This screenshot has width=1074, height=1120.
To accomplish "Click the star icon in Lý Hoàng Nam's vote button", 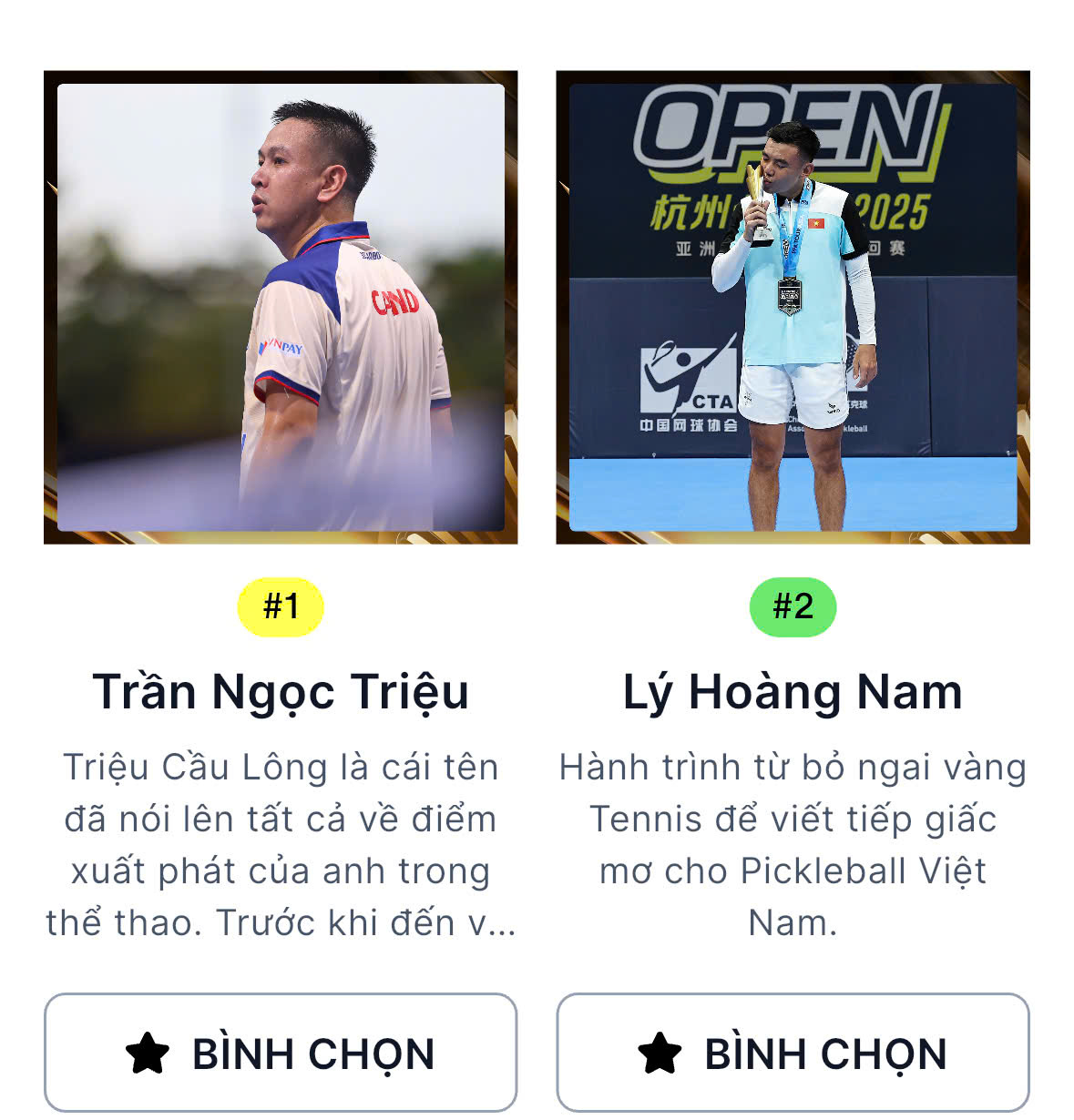I will pos(659,1054).
